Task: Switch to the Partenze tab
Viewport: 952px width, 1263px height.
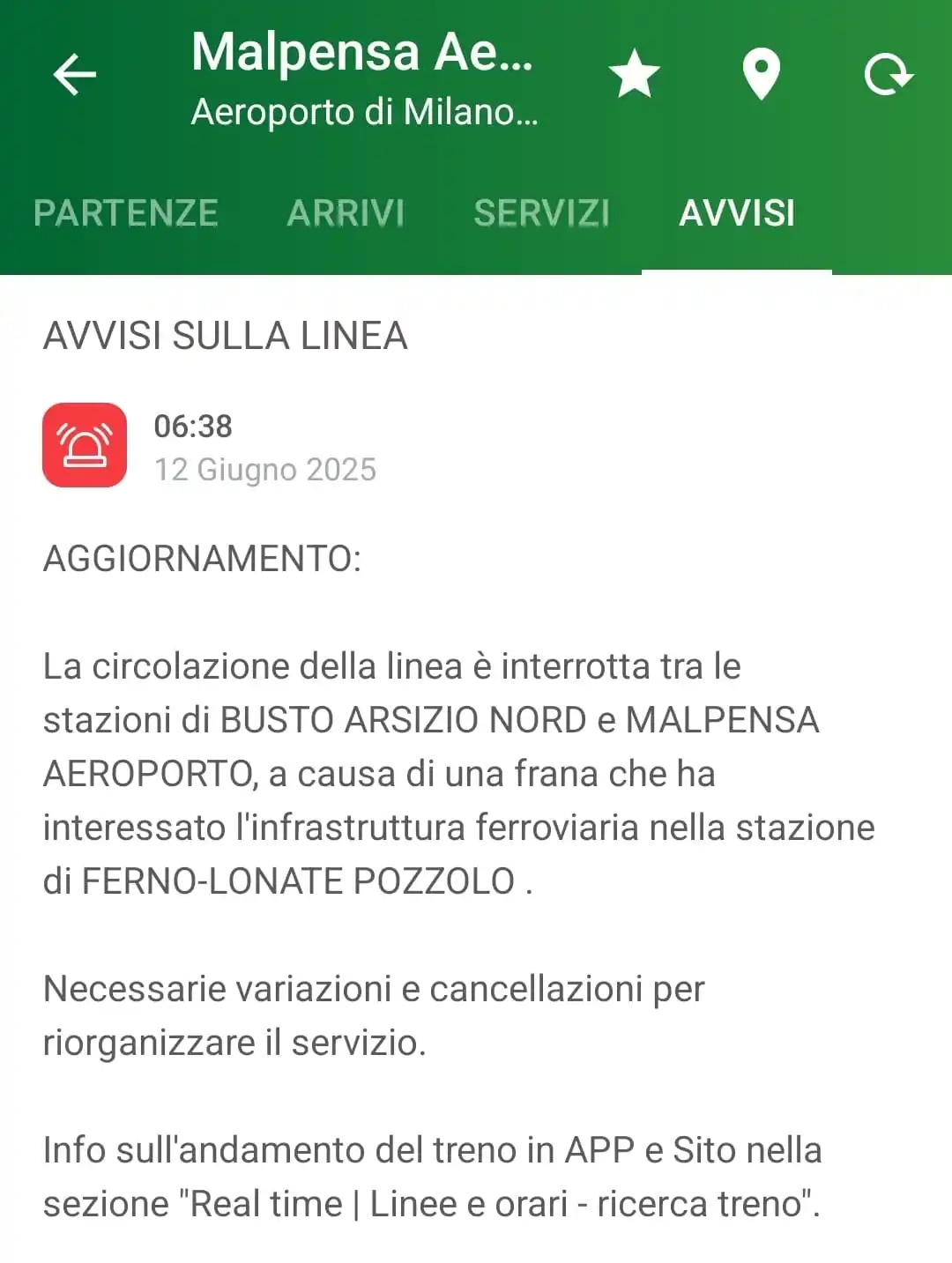Action: (126, 213)
